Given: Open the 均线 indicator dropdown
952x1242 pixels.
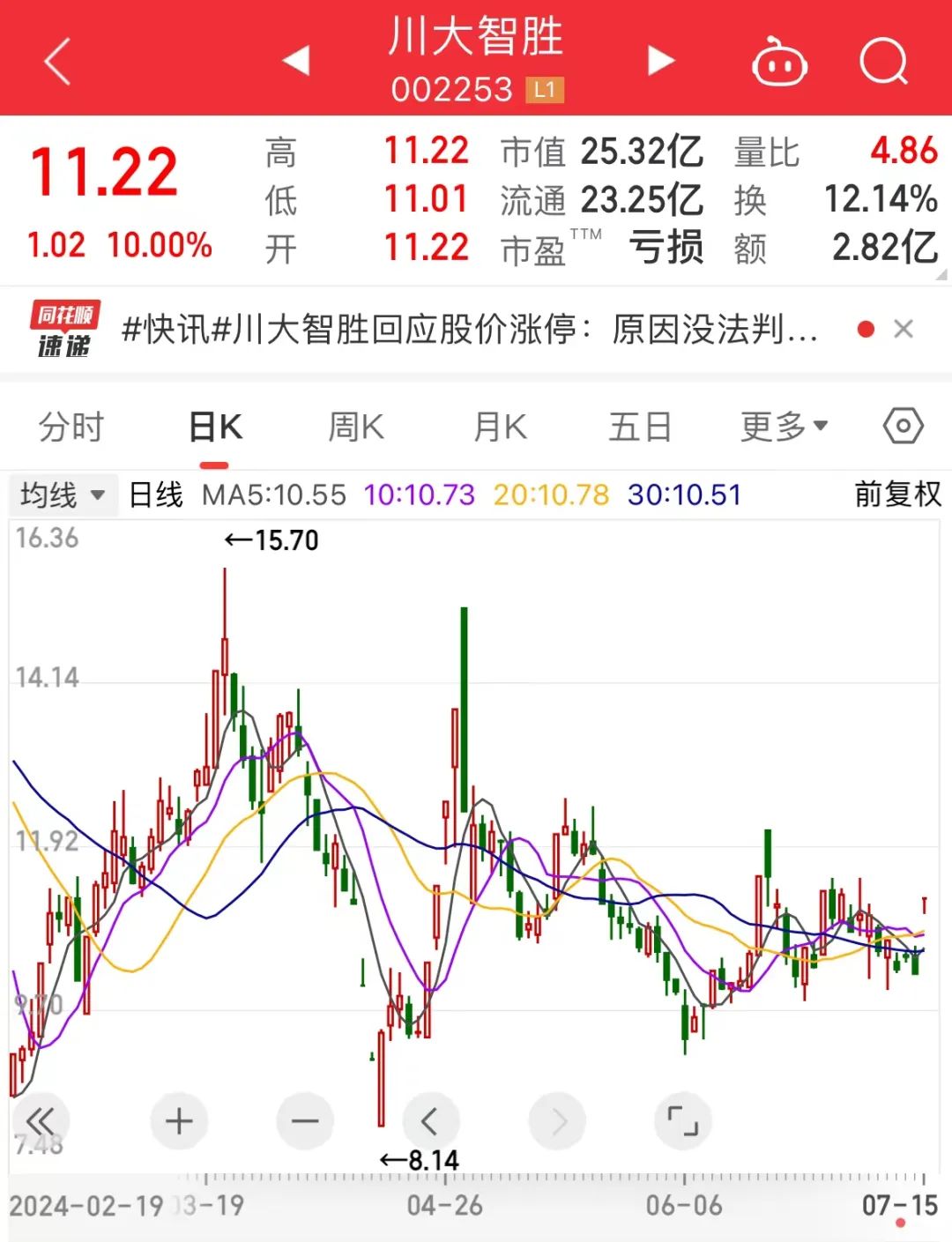Looking at the screenshot, I should [x=62, y=495].
